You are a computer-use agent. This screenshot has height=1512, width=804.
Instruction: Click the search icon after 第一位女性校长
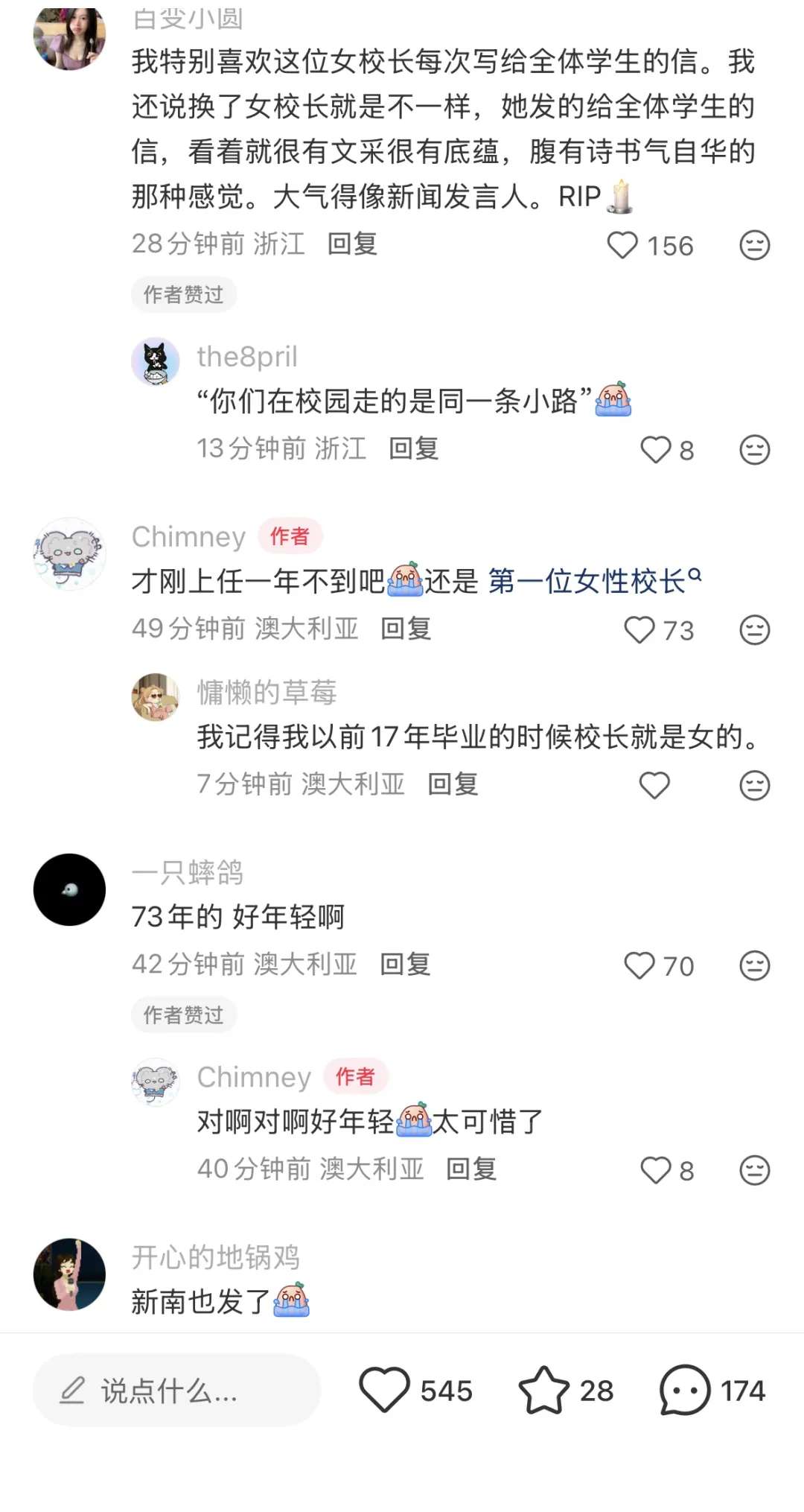click(693, 579)
